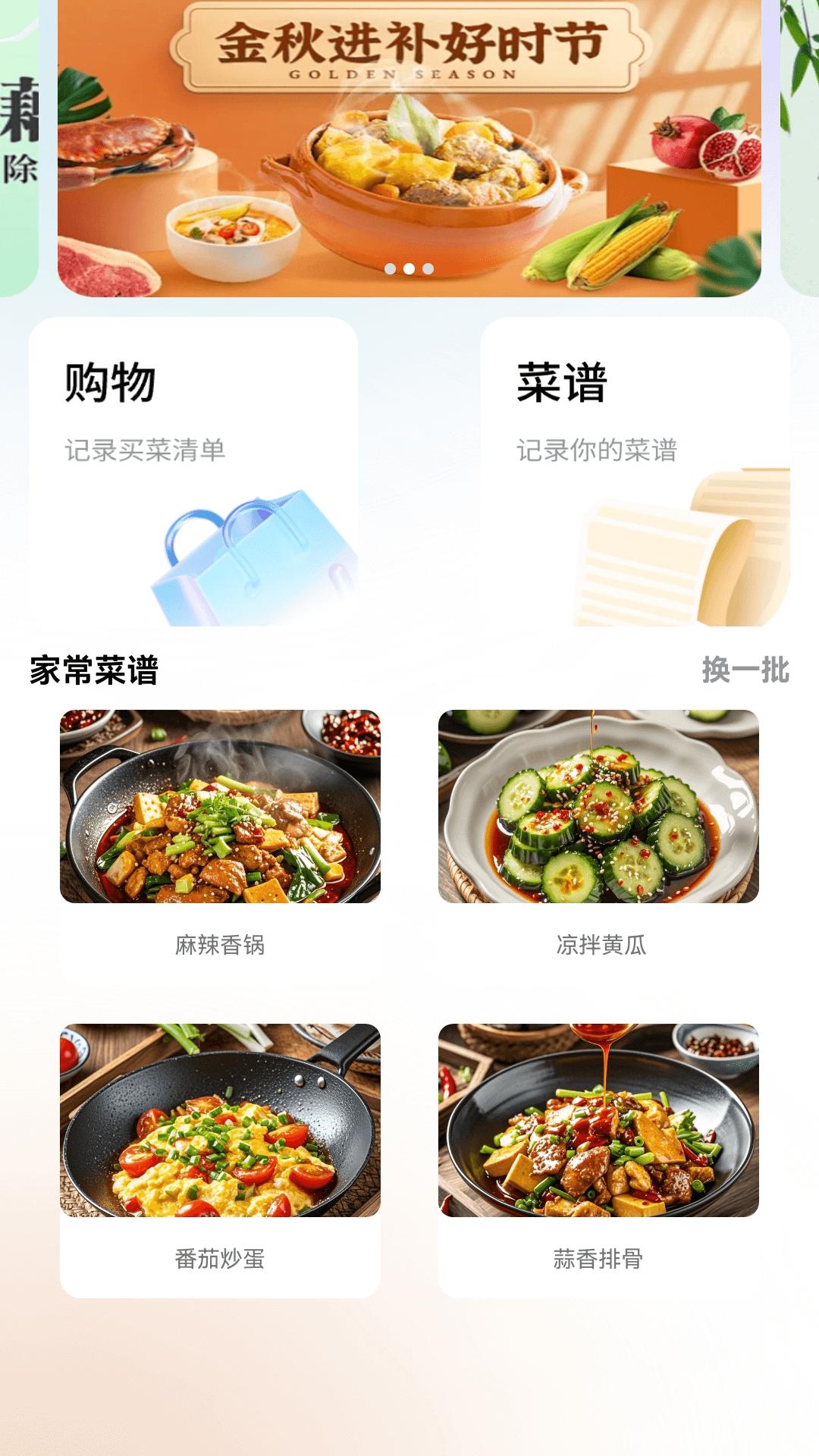Select the second carousel indicator dot
The width and height of the screenshot is (819, 1456).
[409, 267]
